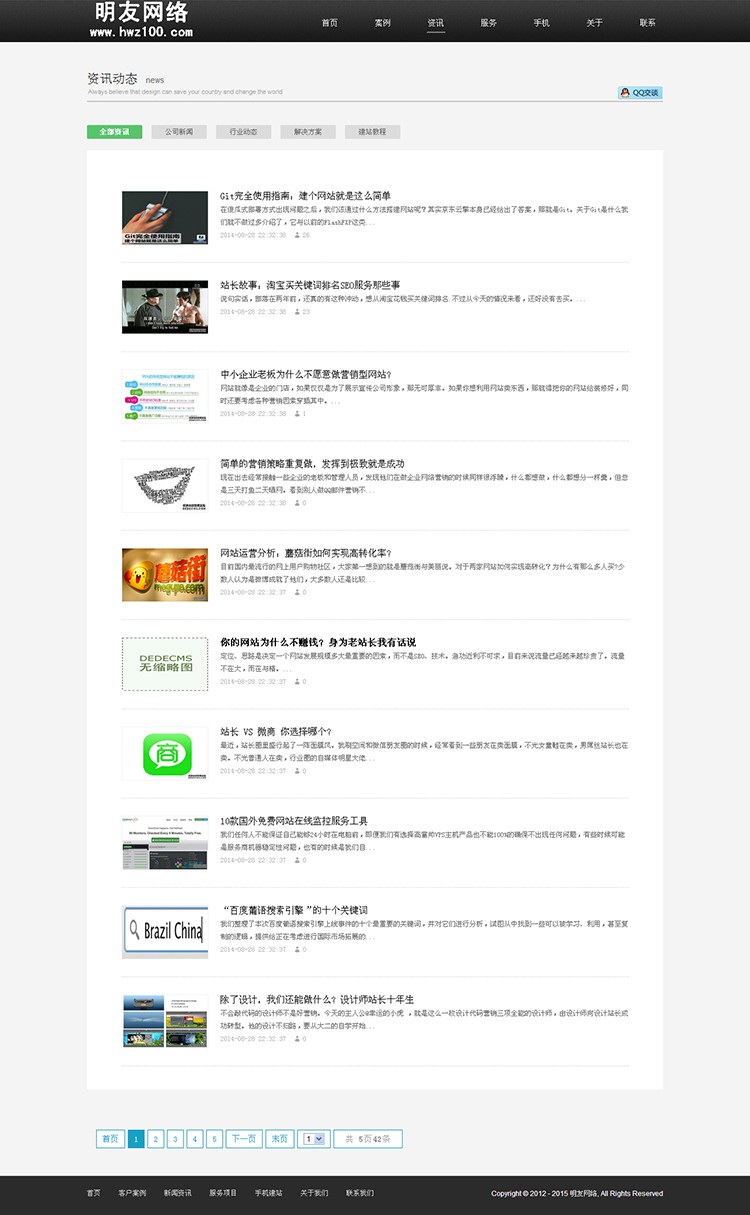Switch to the 行业动态 category filter
This screenshot has height=1215, width=750.
(242, 131)
